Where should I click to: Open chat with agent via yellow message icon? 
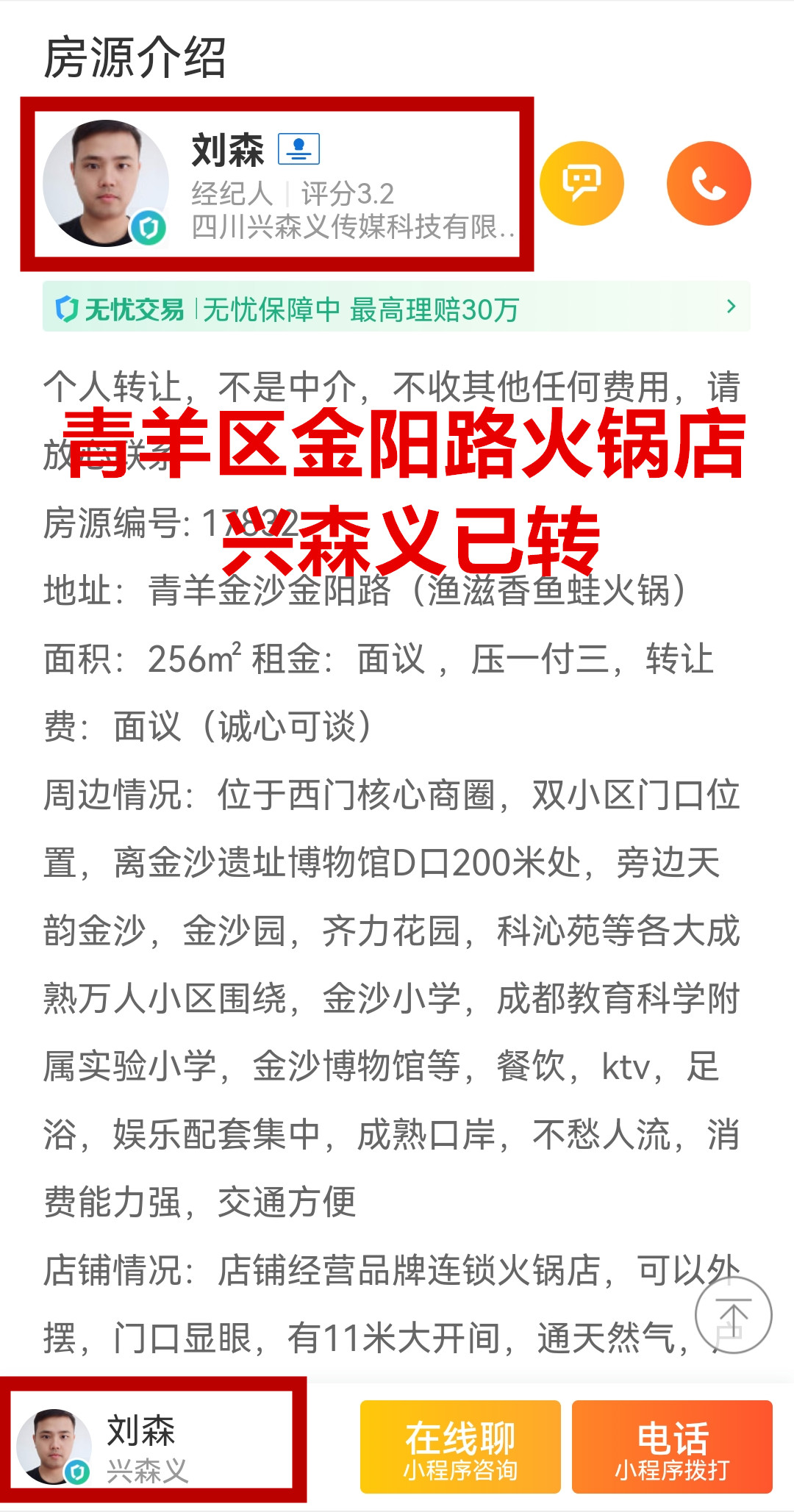click(x=582, y=183)
